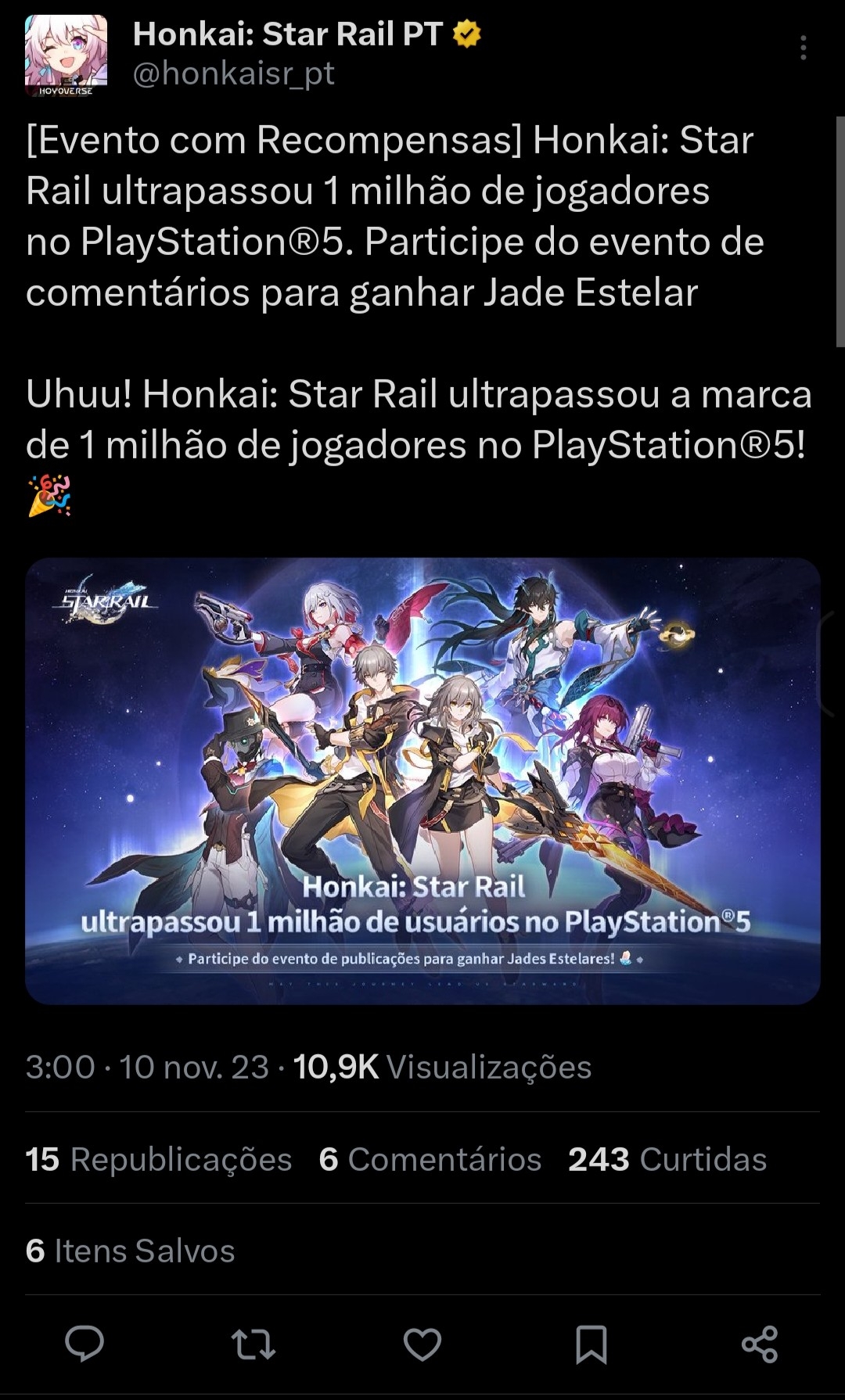Open the 243 Curtidas list
The width and height of the screenshot is (845, 1400).
click(667, 1159)
